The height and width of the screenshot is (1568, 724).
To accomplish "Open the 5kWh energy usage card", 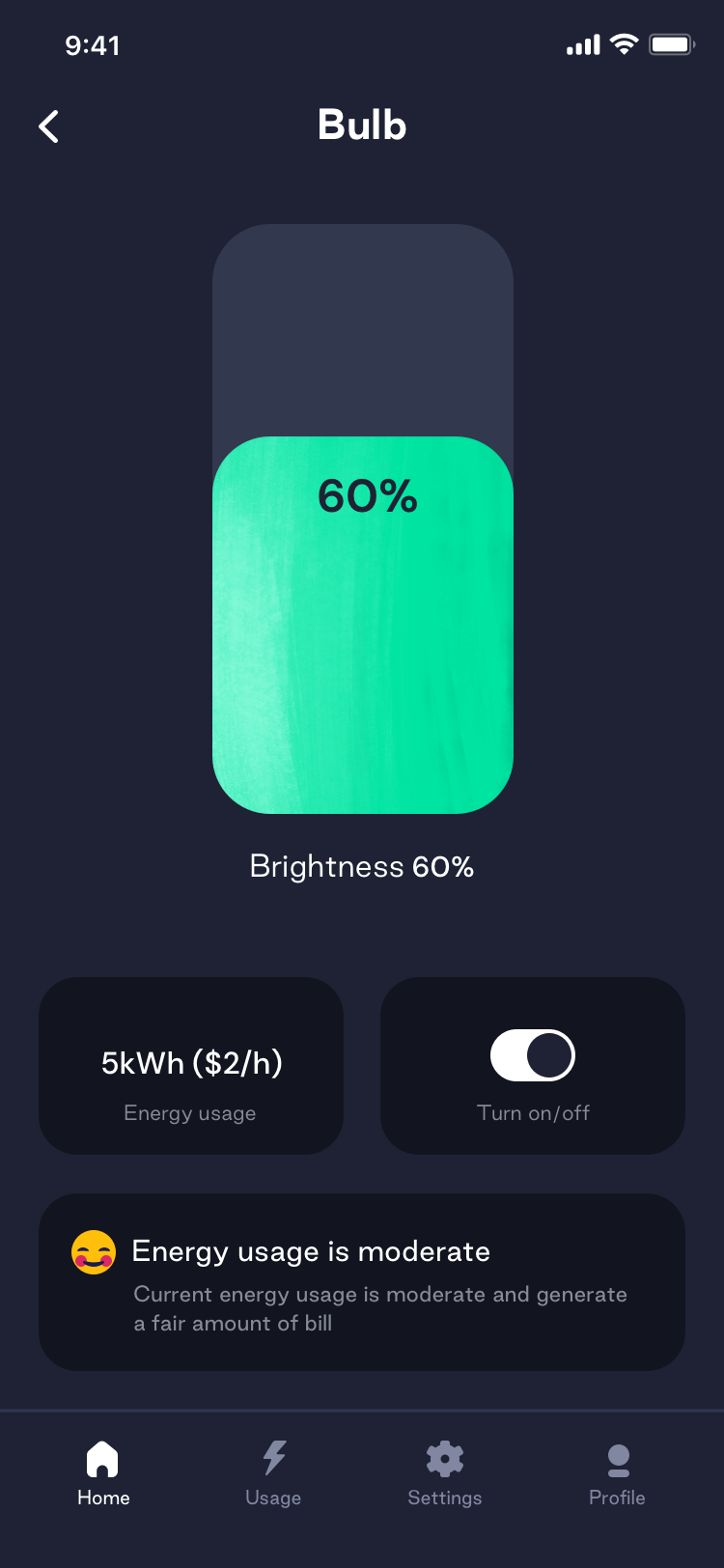I will click(191, 1066).
